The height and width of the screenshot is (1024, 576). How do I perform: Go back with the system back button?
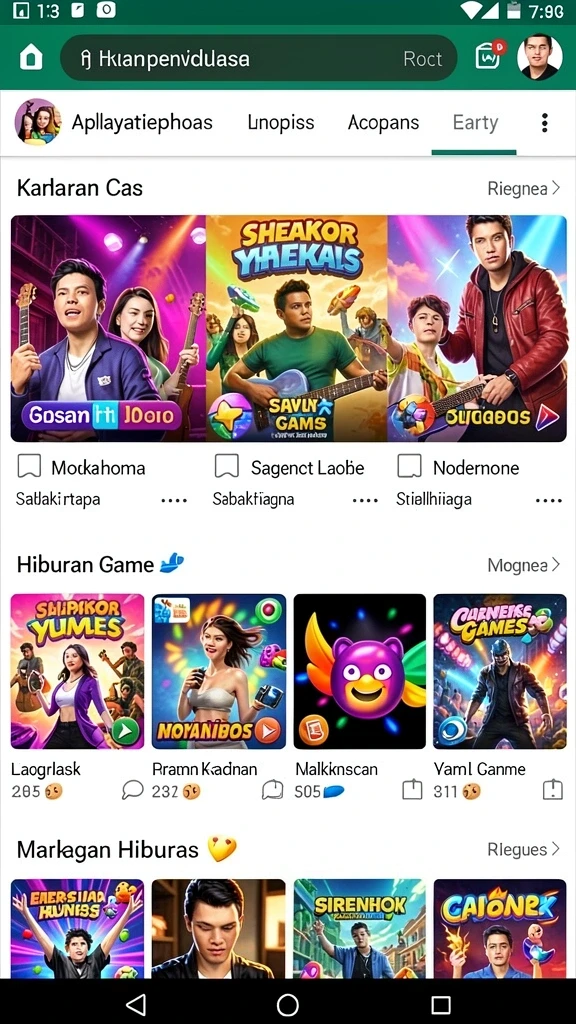(135, 1004)
